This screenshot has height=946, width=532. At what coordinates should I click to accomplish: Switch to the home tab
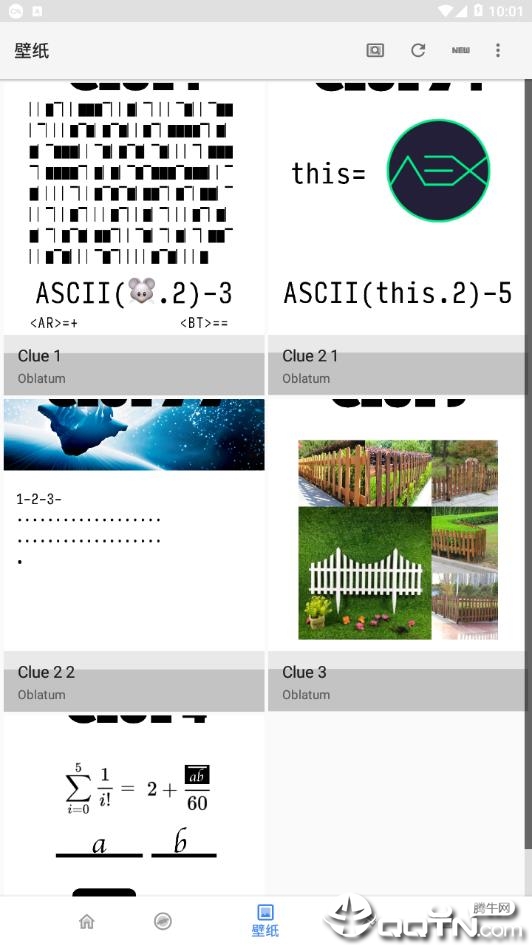[x=87, y=921]
